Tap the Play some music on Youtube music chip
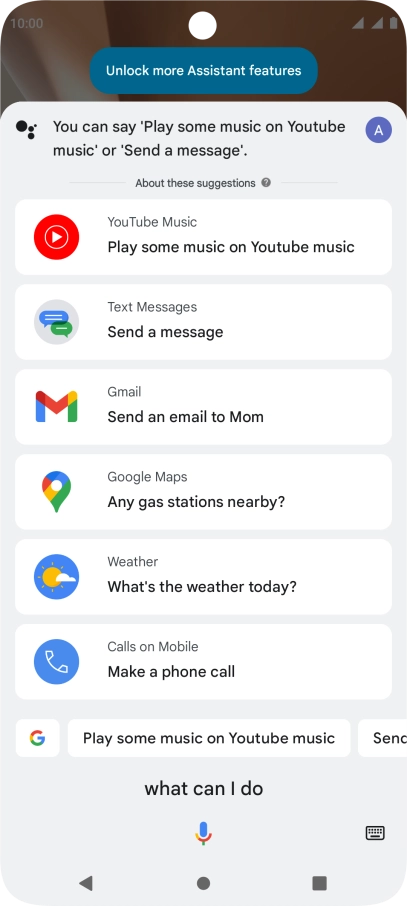 pos(209,738)
